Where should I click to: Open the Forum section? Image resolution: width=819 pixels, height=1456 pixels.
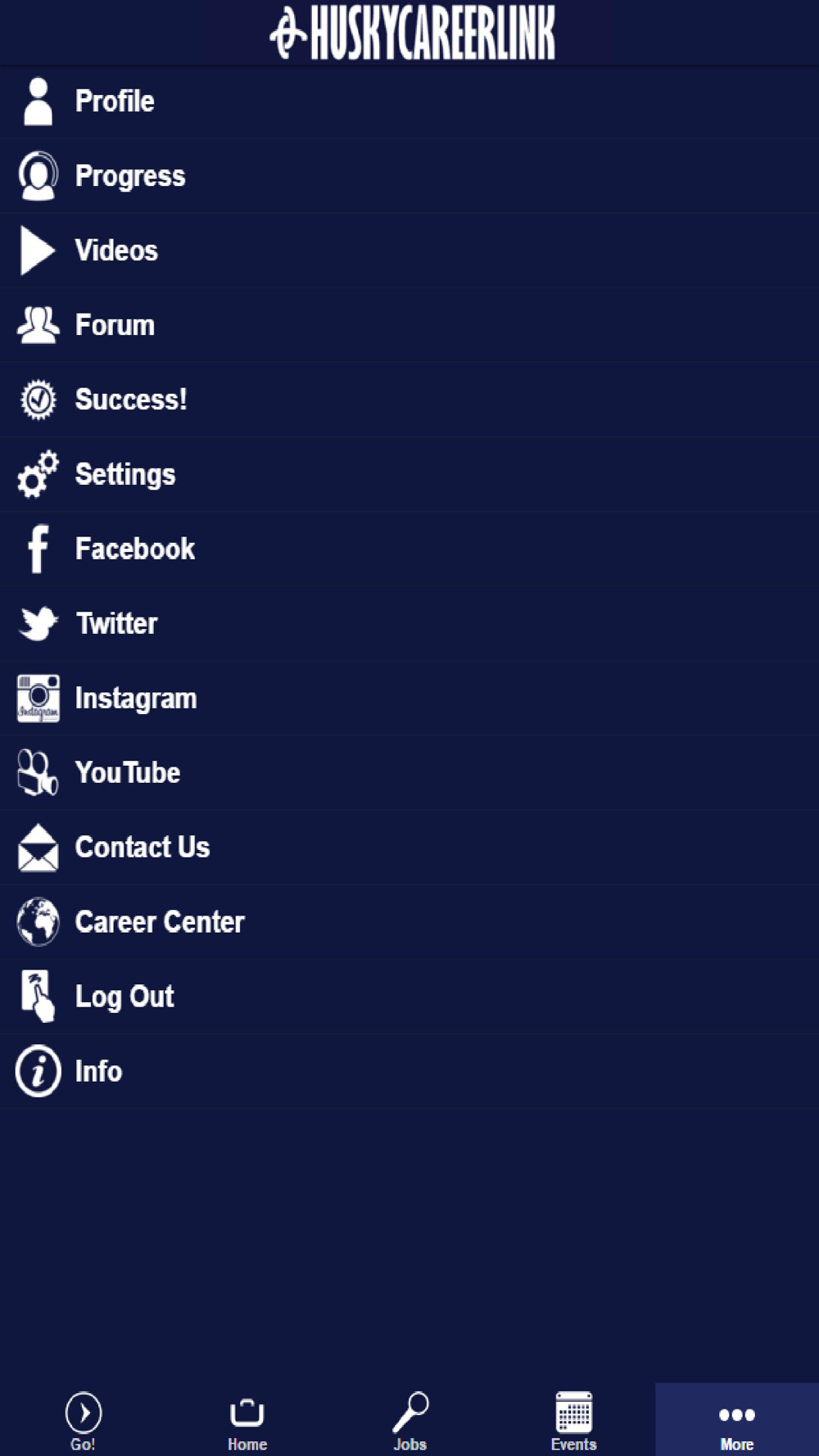[x=409, y=325]
